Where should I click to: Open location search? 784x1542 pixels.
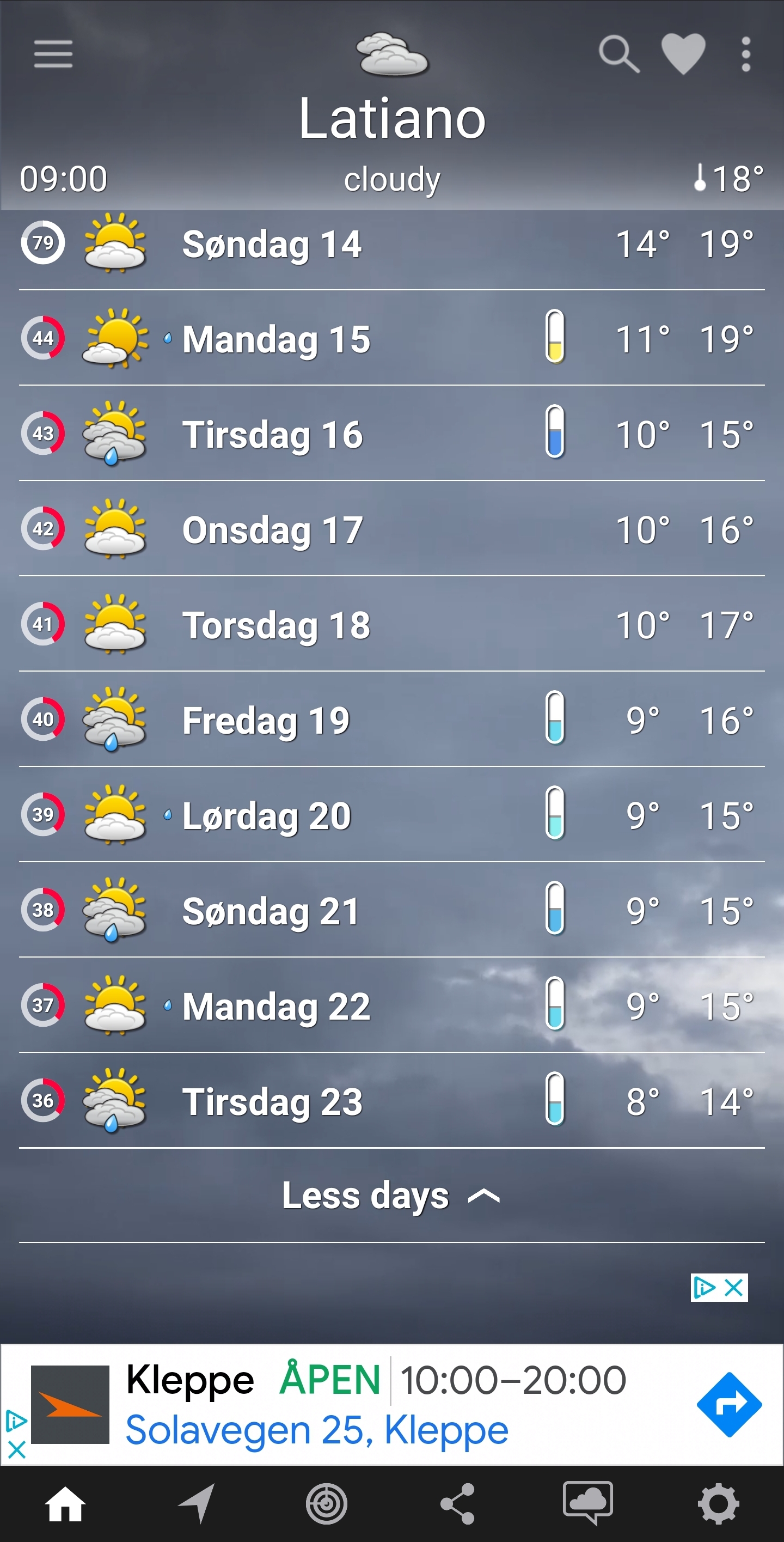pyautogui.click(x=619, y=54)
